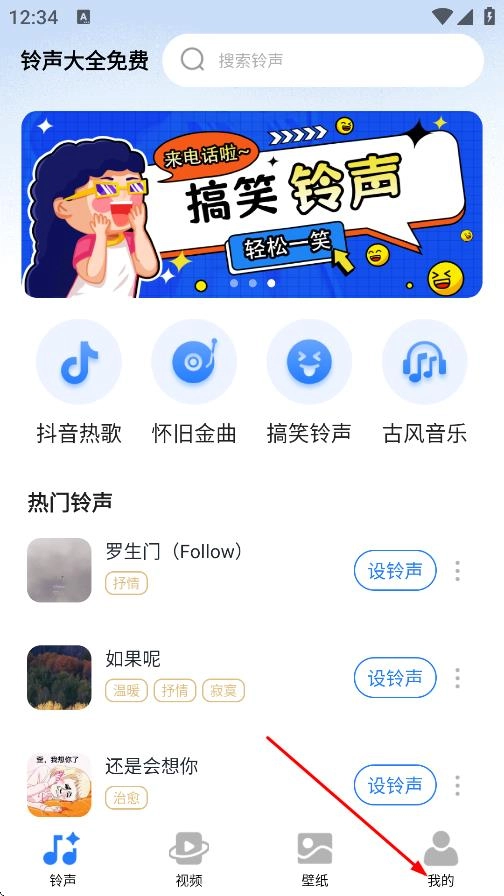This screenshot has width=504, height=896.
Task: Open more options for 还是会想你
Action: pyautogui.click(x=457, y=785)
